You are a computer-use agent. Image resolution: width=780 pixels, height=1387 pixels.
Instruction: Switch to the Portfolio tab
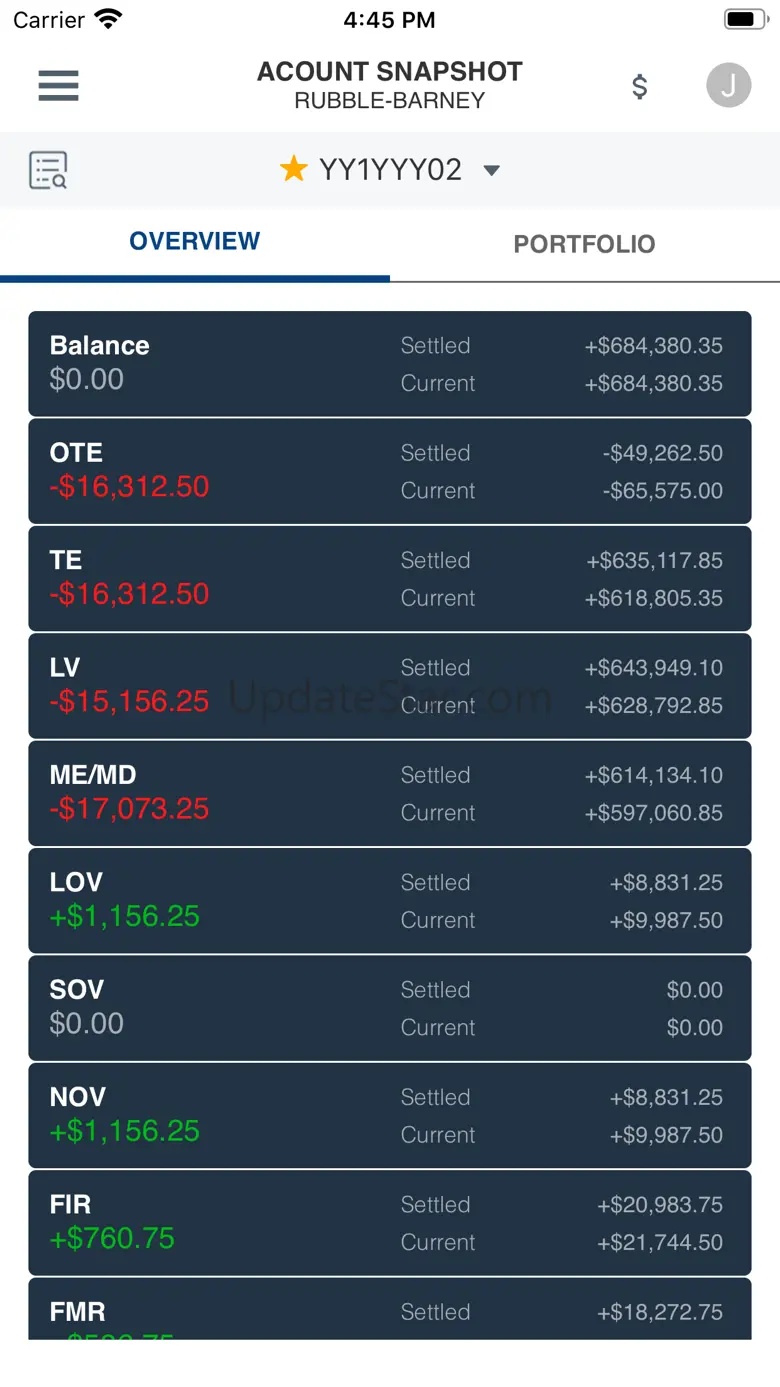click(584, 244)
